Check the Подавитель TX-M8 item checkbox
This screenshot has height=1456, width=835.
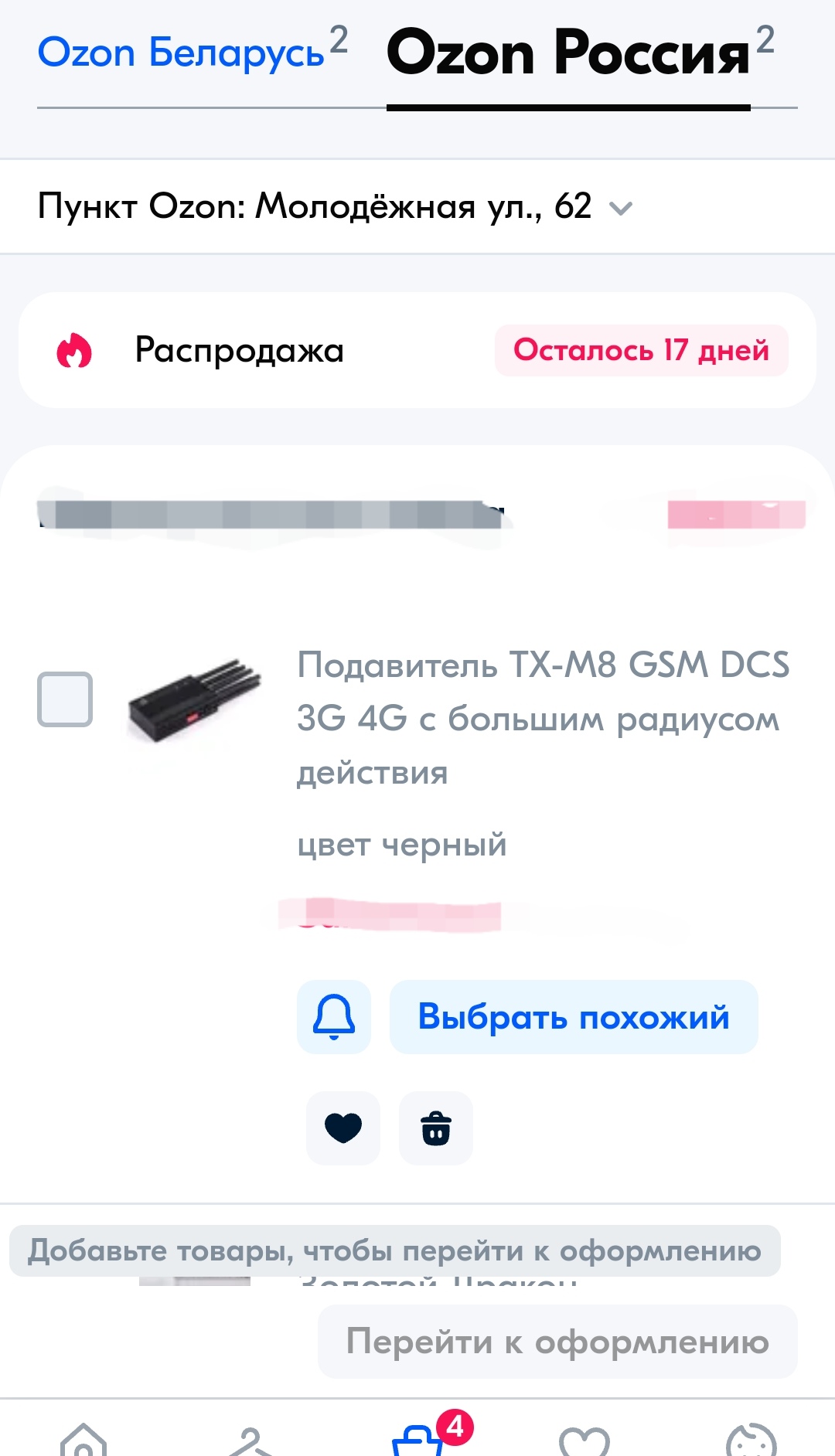pos(65,699)
